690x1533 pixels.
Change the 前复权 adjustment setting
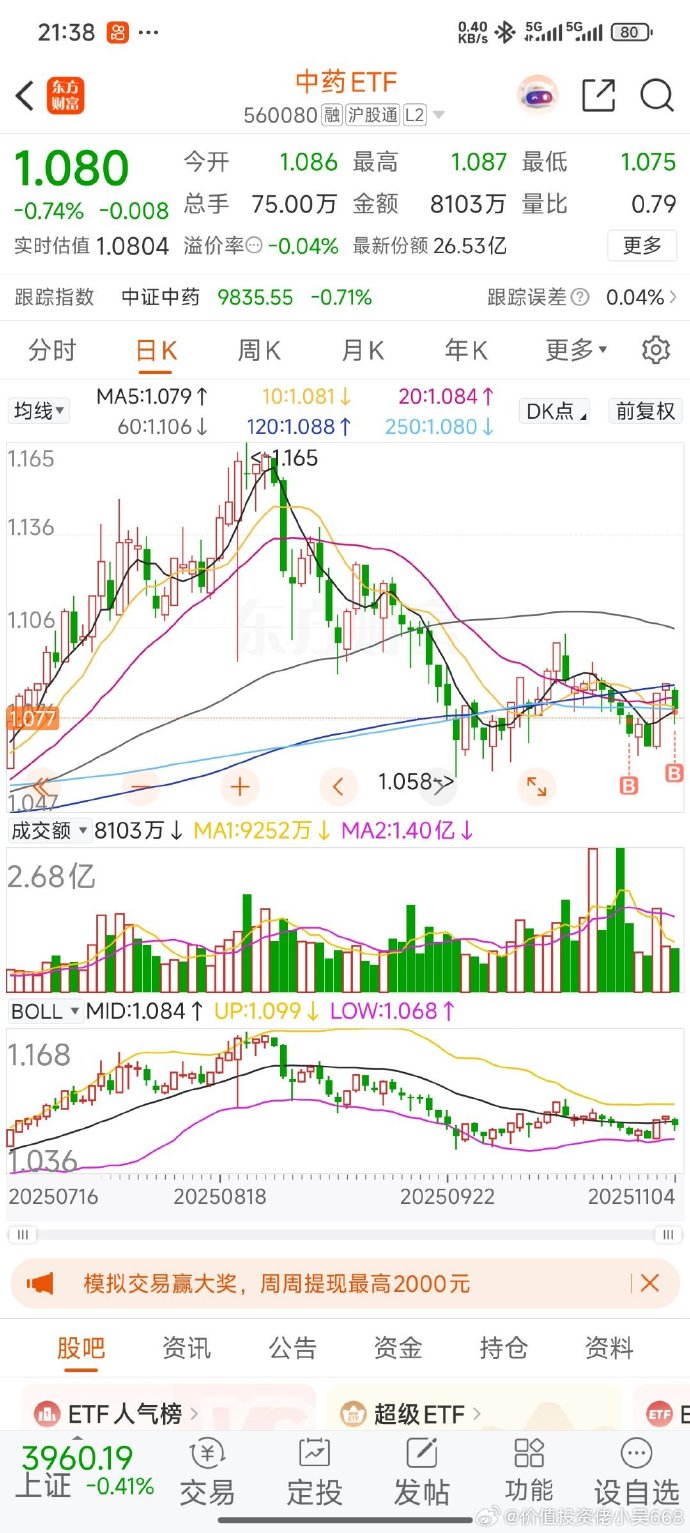pos(645,410)
